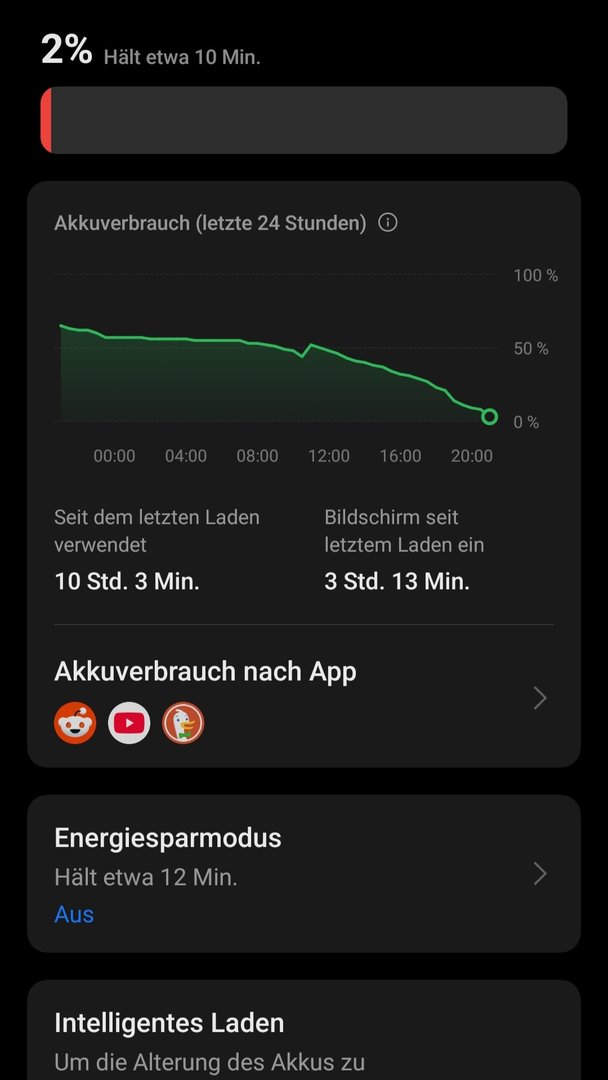The height and width of the screenshot is (1080, 608).
Task: Open Akkuverbrauch nach App details
Action: coord(303,697)
